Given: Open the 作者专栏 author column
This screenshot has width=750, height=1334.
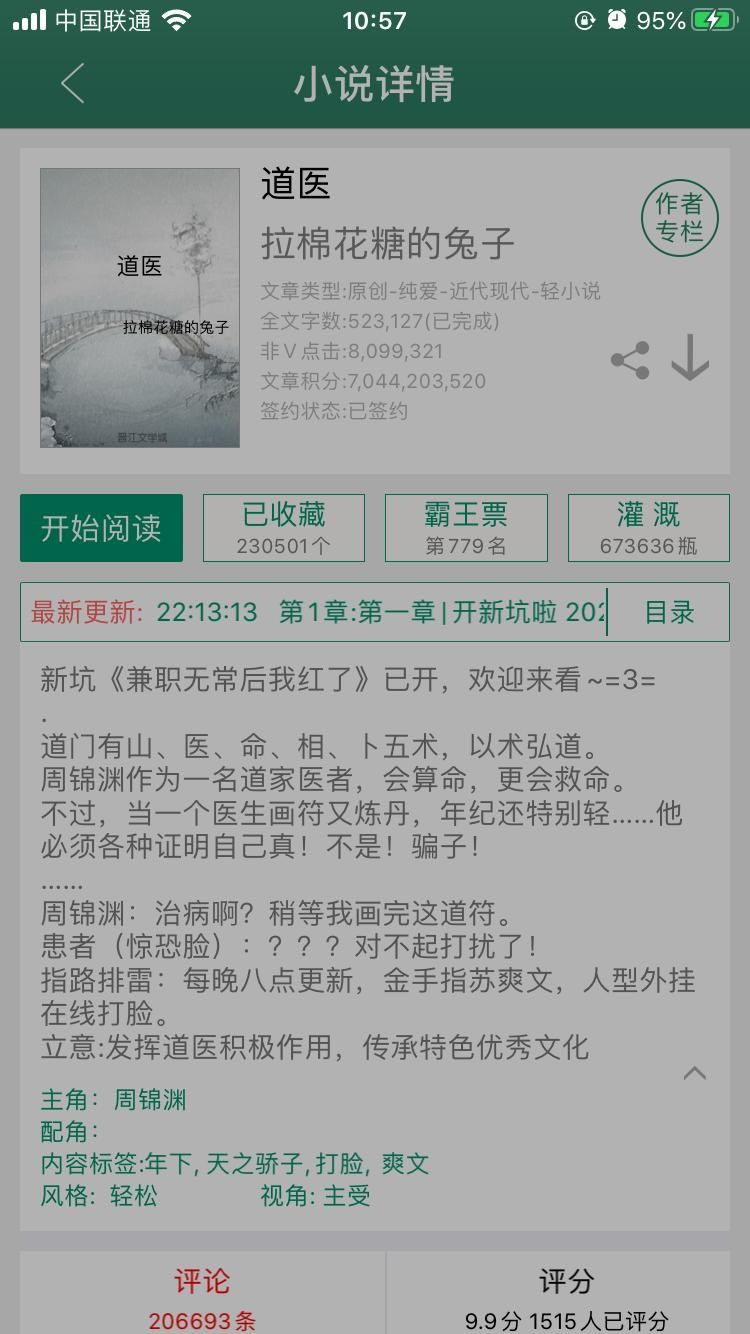Looking at the screenshot, I should pos(679,219).
